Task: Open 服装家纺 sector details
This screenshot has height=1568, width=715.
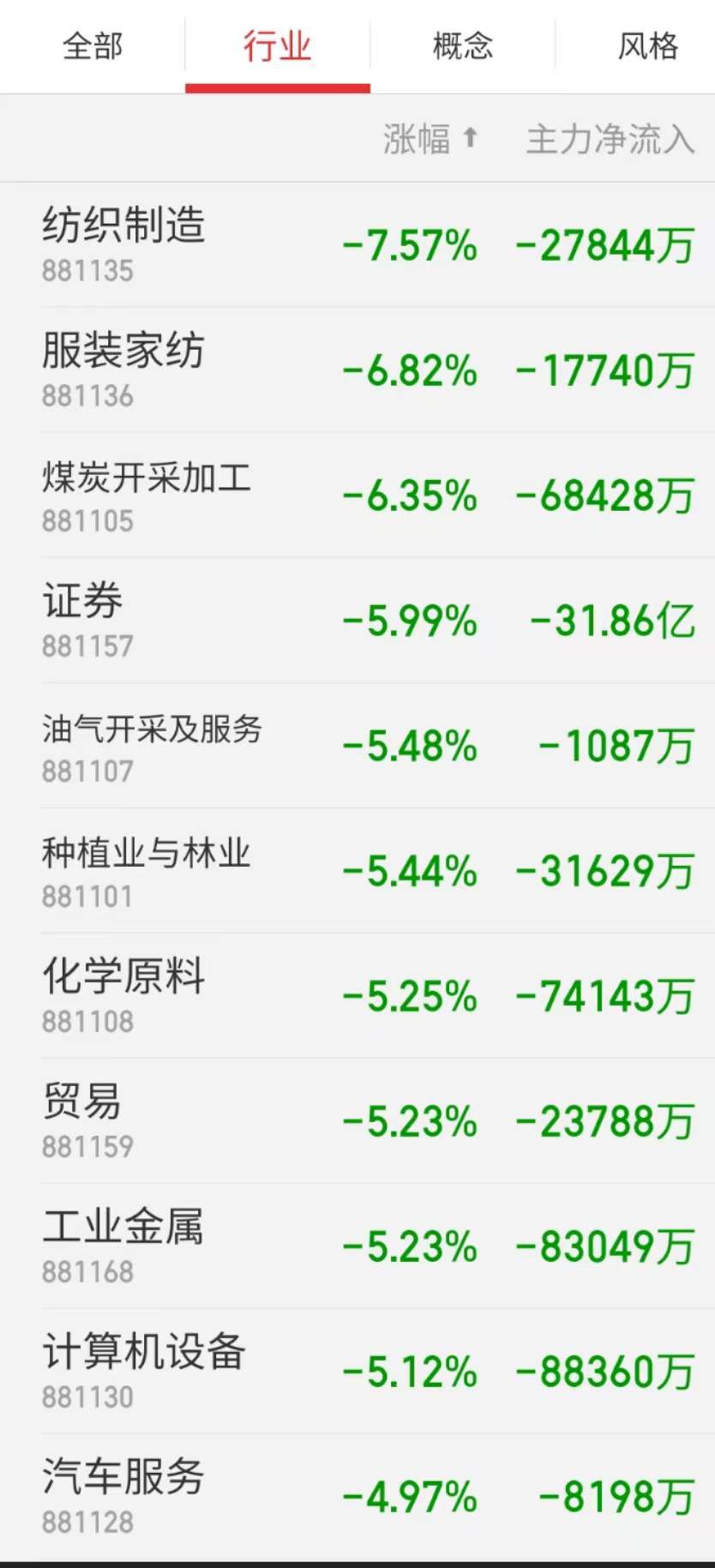Action: 357,370
